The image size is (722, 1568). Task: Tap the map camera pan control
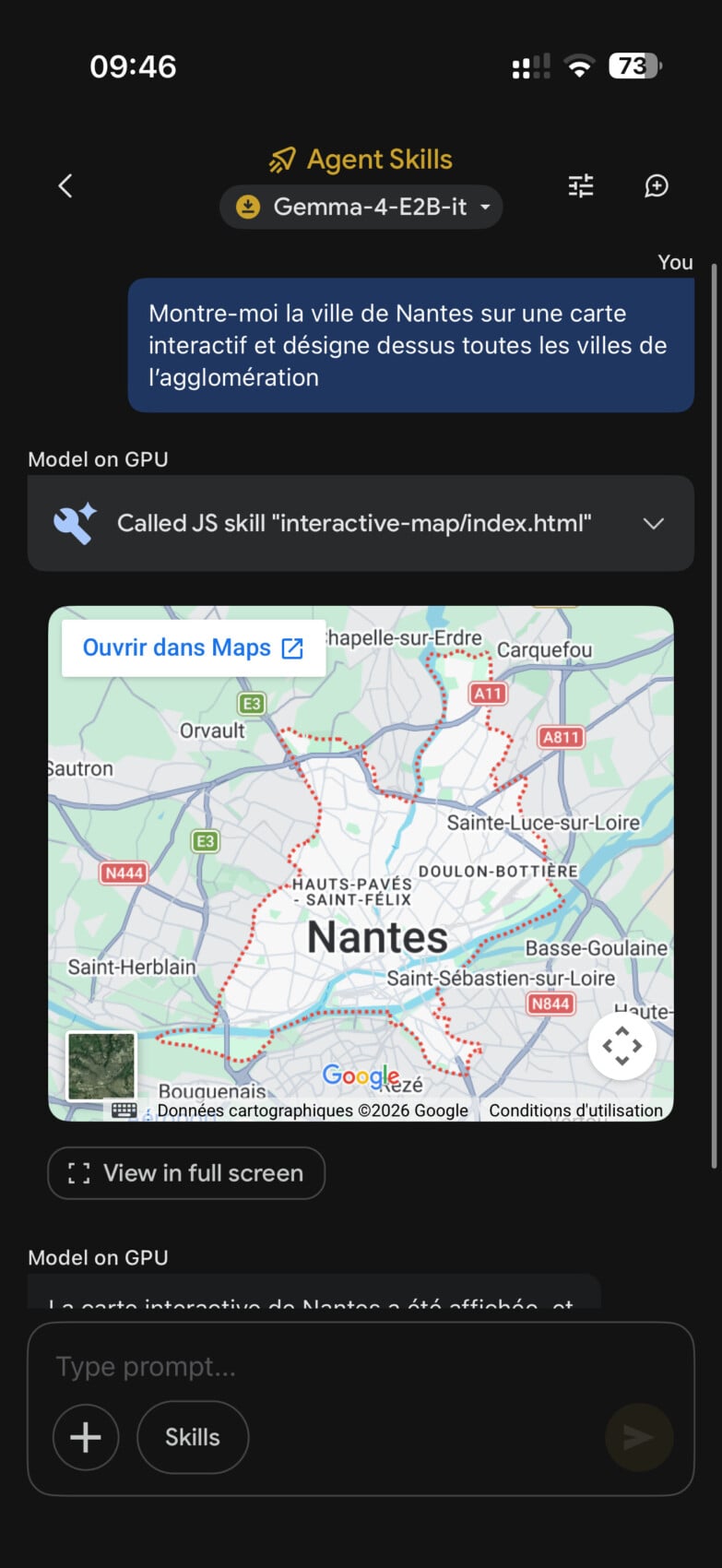click(622, 1046)
